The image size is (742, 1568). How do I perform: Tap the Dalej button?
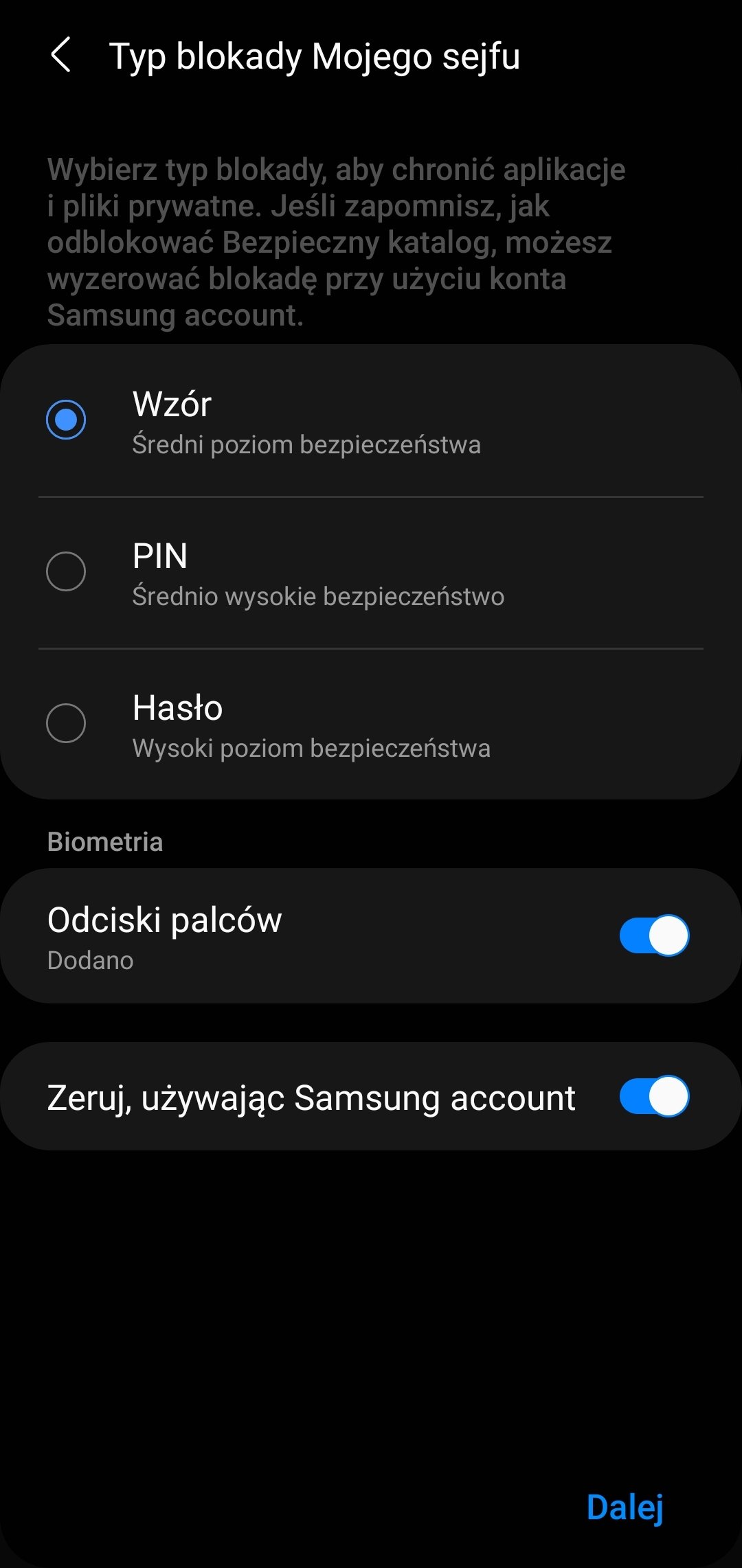click(x=625, y=1508)
